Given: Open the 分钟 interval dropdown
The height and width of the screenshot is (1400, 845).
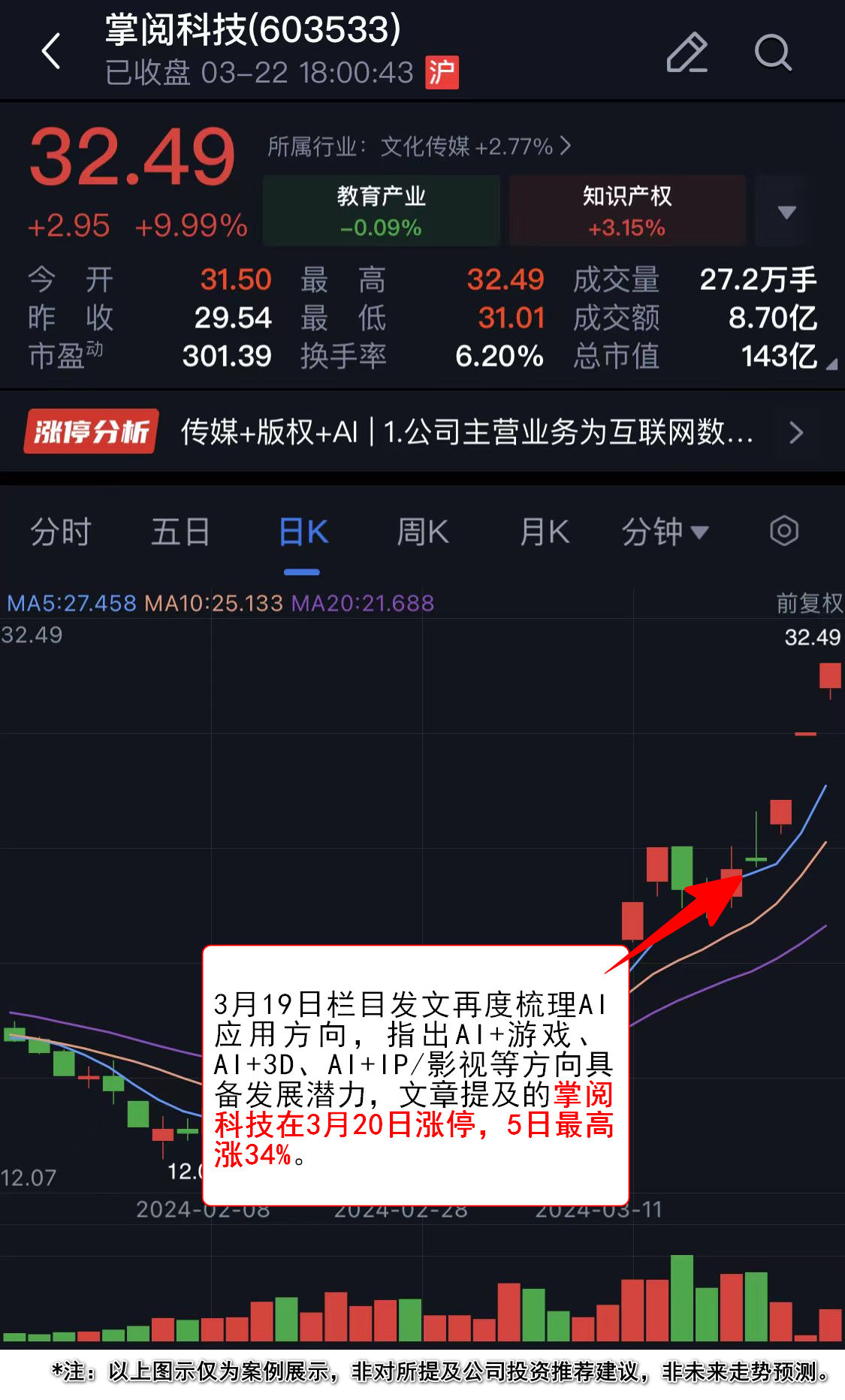Looking at the screenshot, I should coord(664,533).
